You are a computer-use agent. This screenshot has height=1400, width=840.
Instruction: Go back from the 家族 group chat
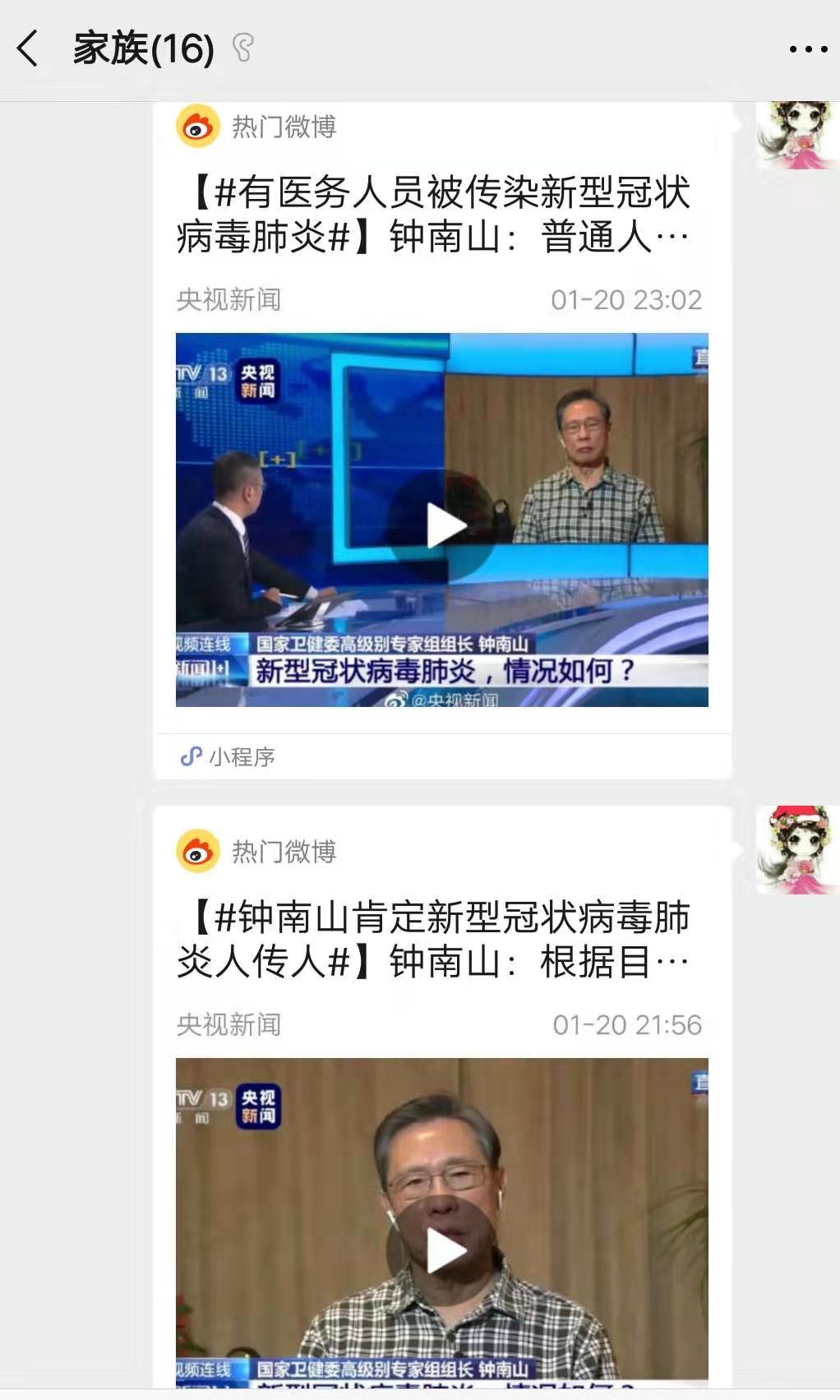[28, 49]
